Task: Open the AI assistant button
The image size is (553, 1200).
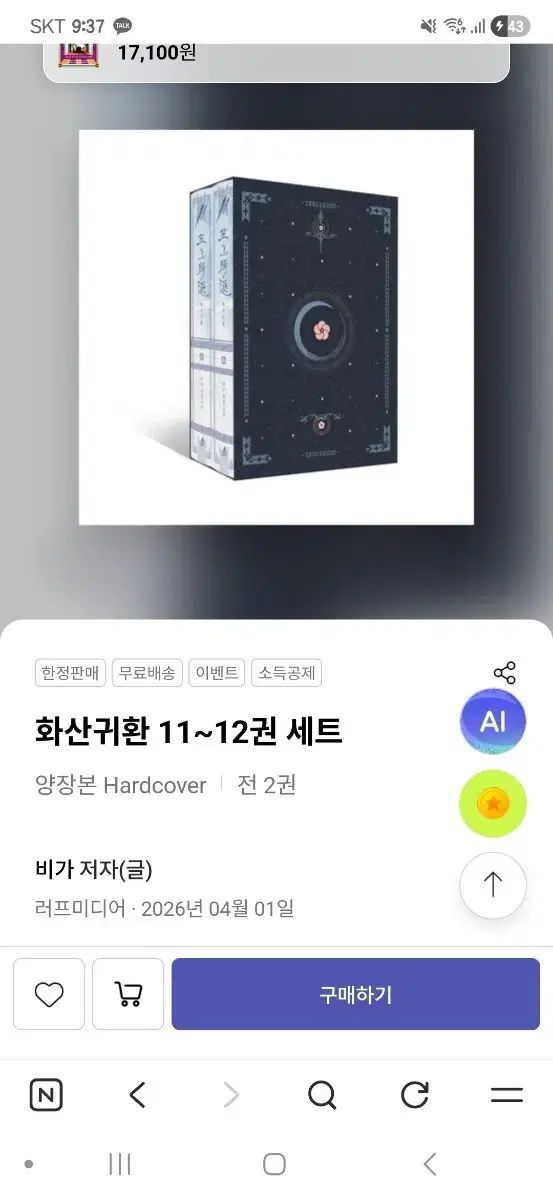Action: point(493,721)
